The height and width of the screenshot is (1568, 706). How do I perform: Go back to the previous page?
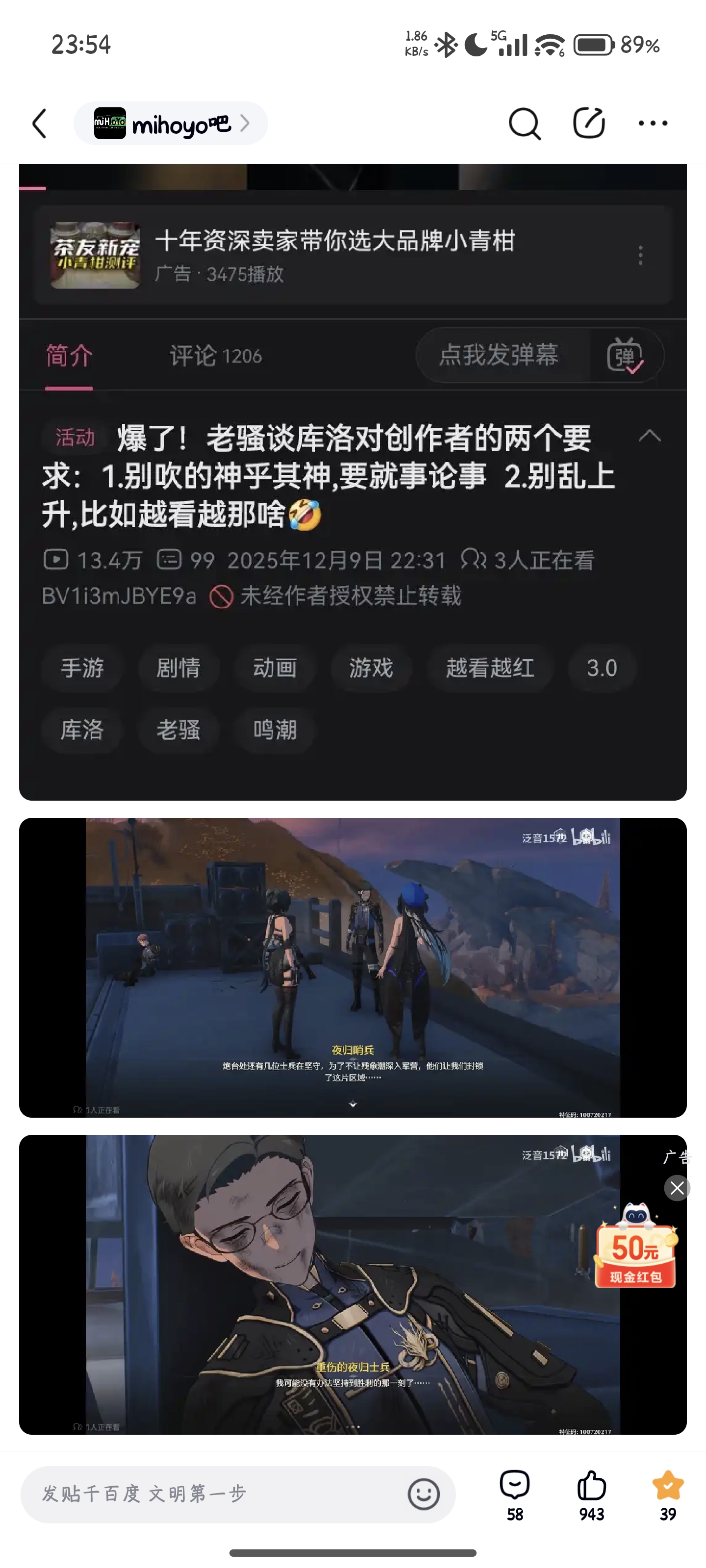(40, 123)
